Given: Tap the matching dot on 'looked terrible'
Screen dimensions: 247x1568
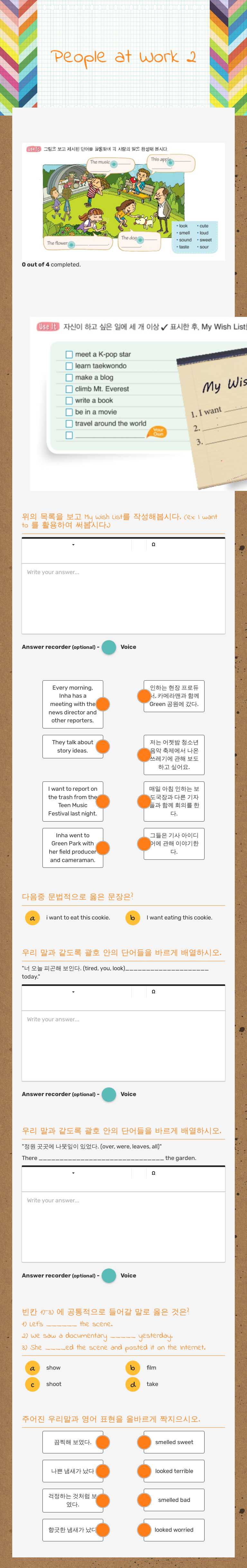Looking at the screenshot, I should (x=144, y=1471).
